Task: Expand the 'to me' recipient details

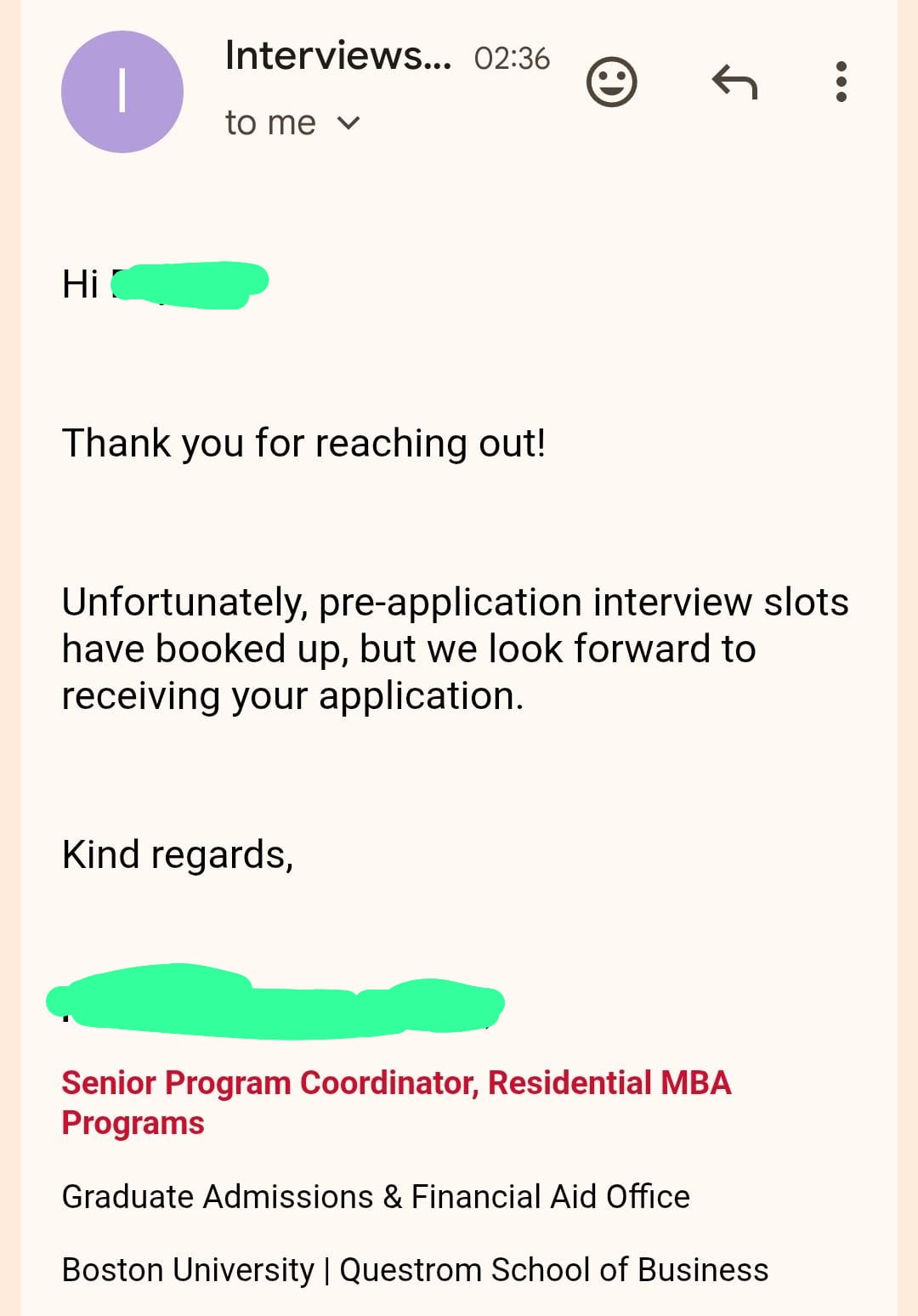Action: pos(348,123)
